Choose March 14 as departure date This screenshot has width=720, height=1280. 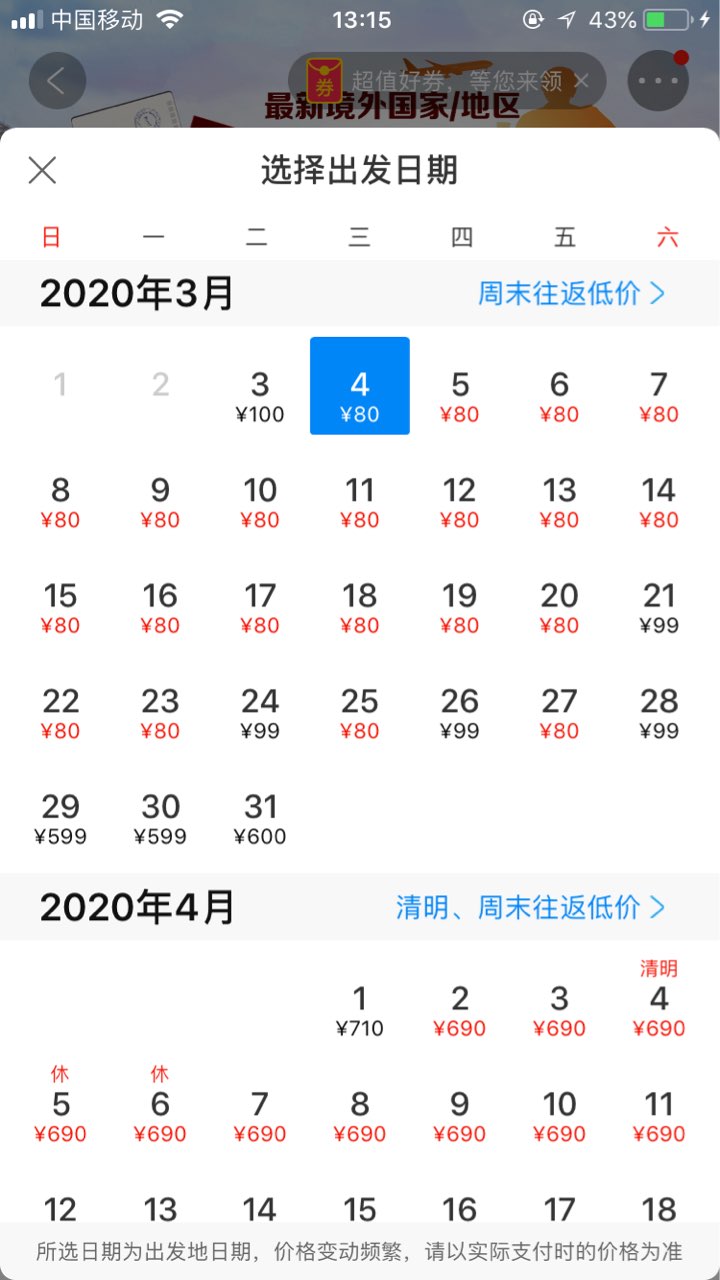click(659, 502)
